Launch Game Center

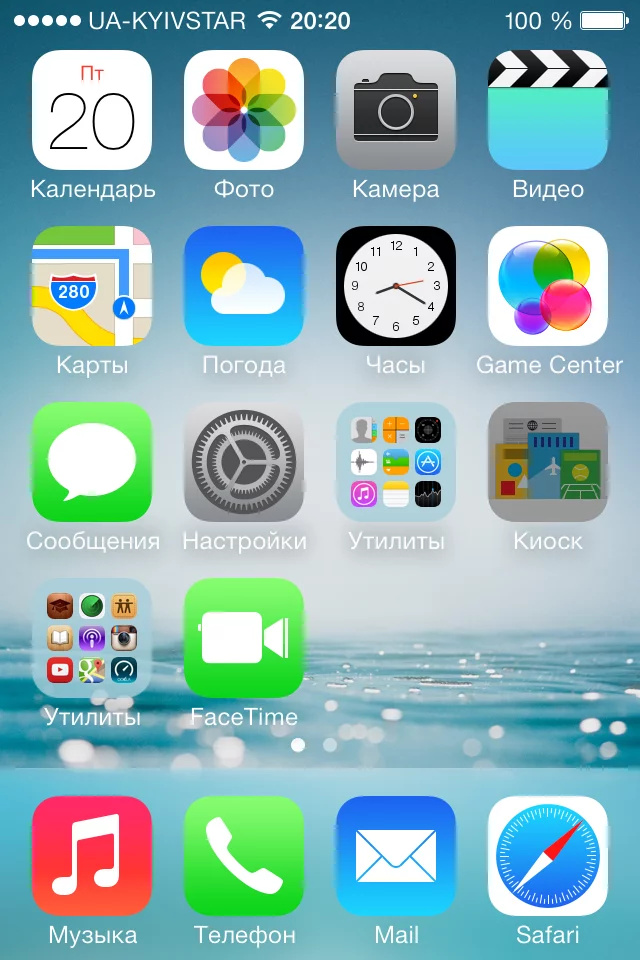(x=548, y=286)
